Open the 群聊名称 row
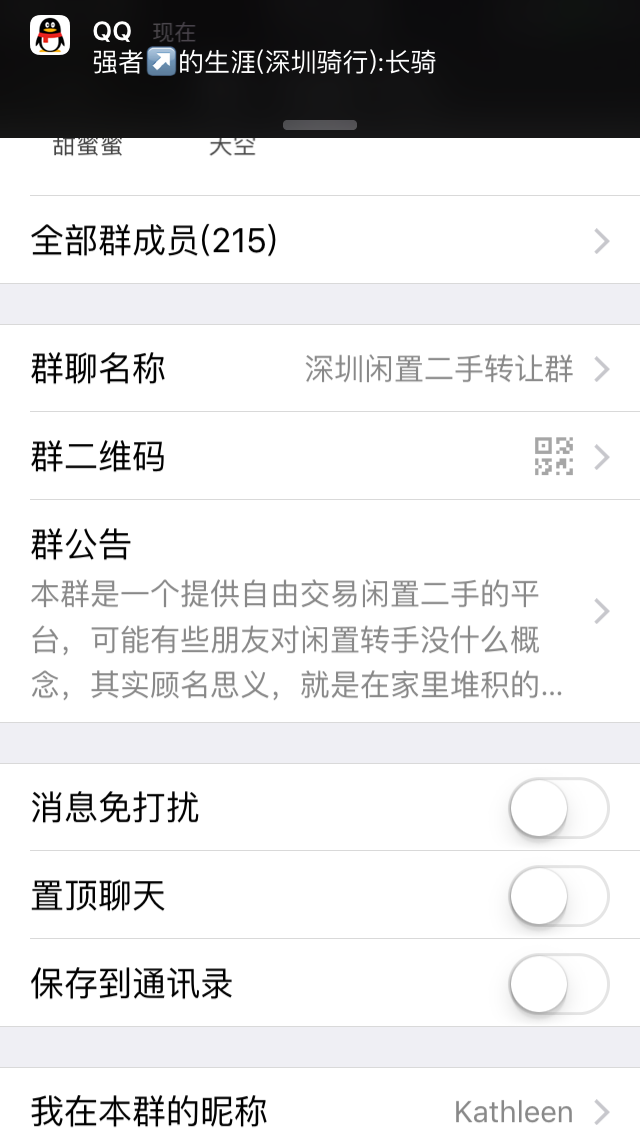This screenshot has height=1136, width=640. click(320, 369)
